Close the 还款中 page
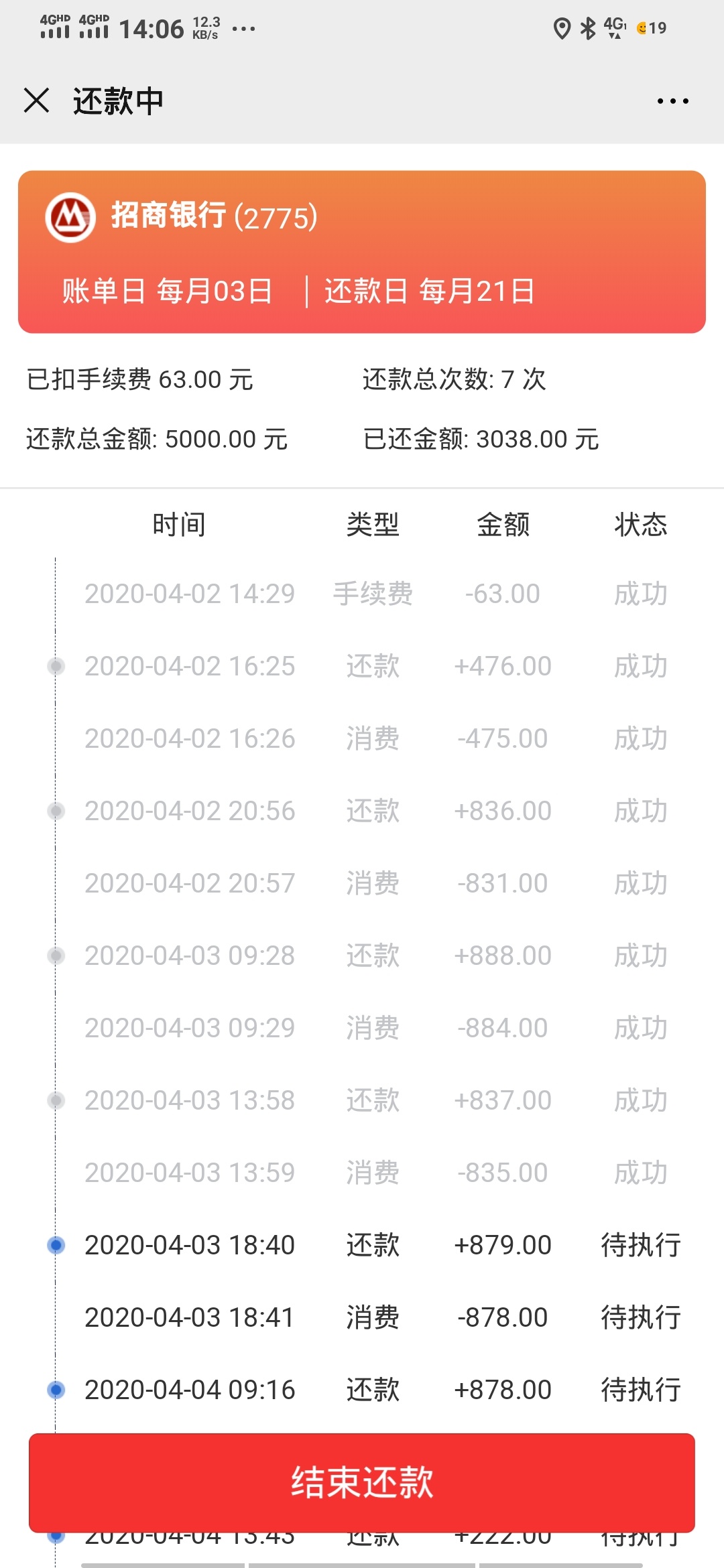 pos(36,101)
